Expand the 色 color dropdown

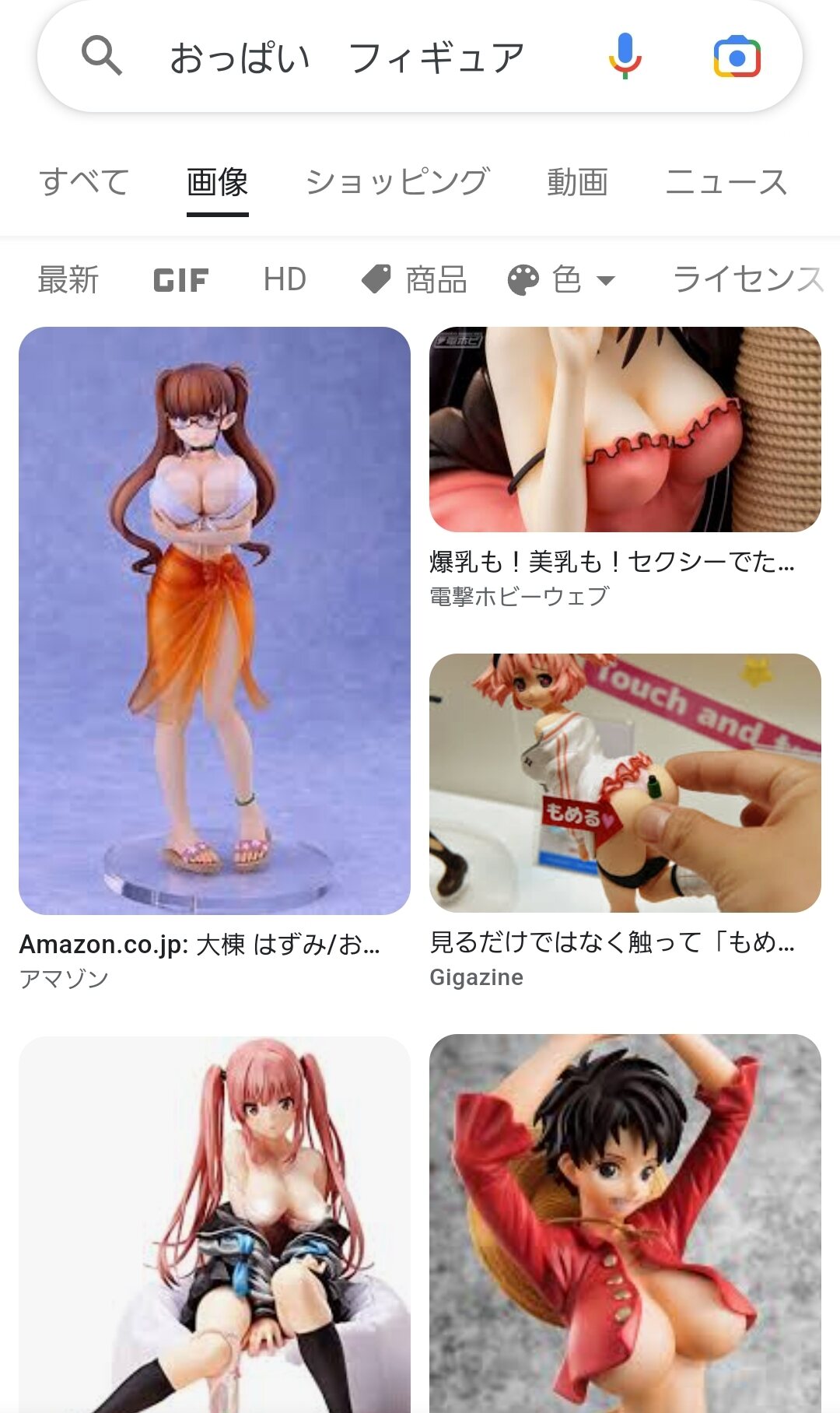click(x=562, y=279)
